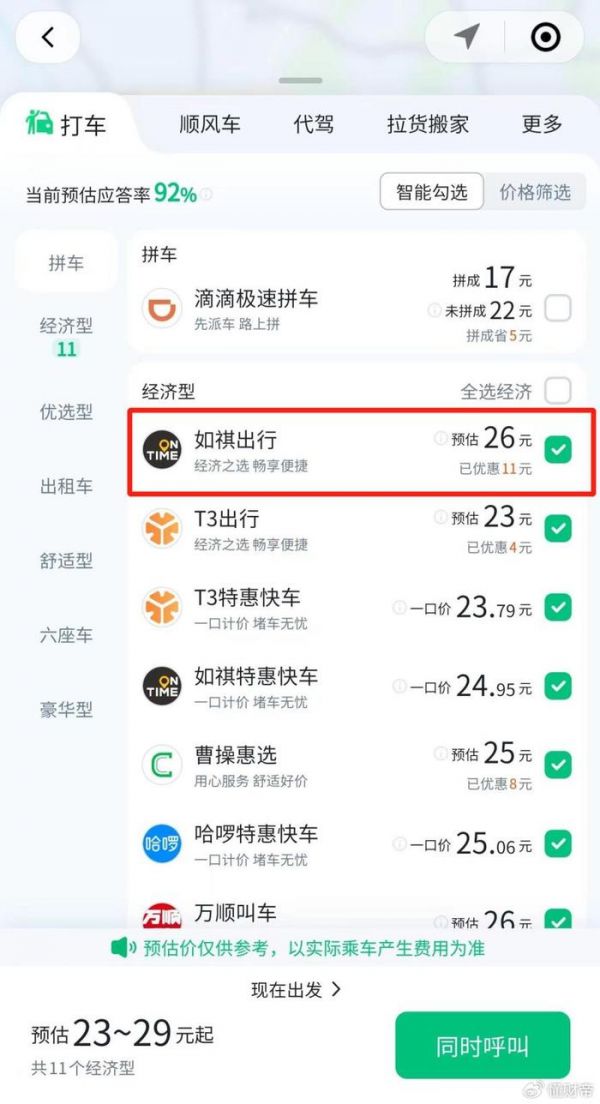Switch to the 代驾 tab
This screenshot has width=600, height=1104.
(x=313, y=125)
